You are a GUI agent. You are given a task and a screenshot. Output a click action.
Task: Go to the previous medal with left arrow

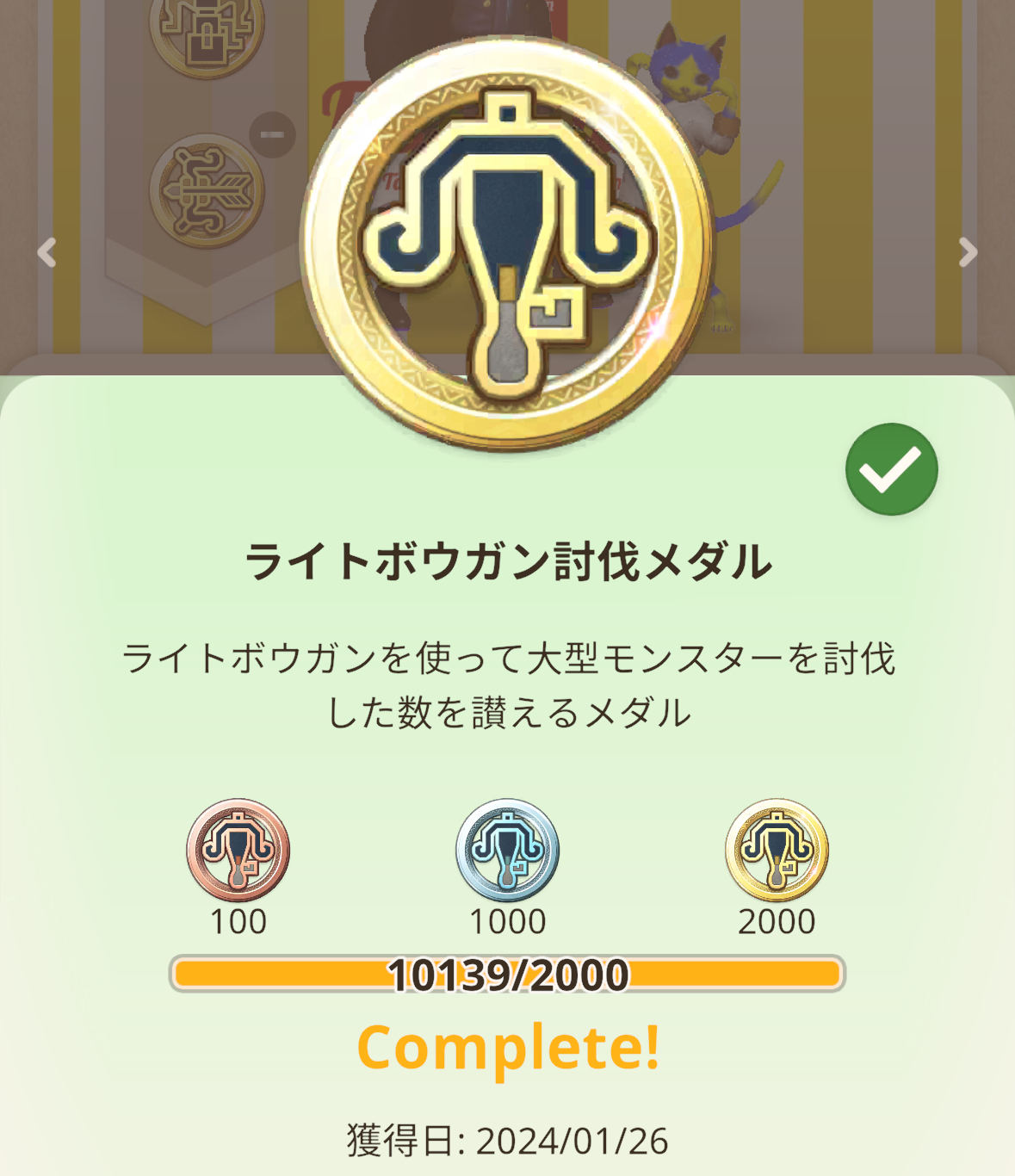[46, 252]
